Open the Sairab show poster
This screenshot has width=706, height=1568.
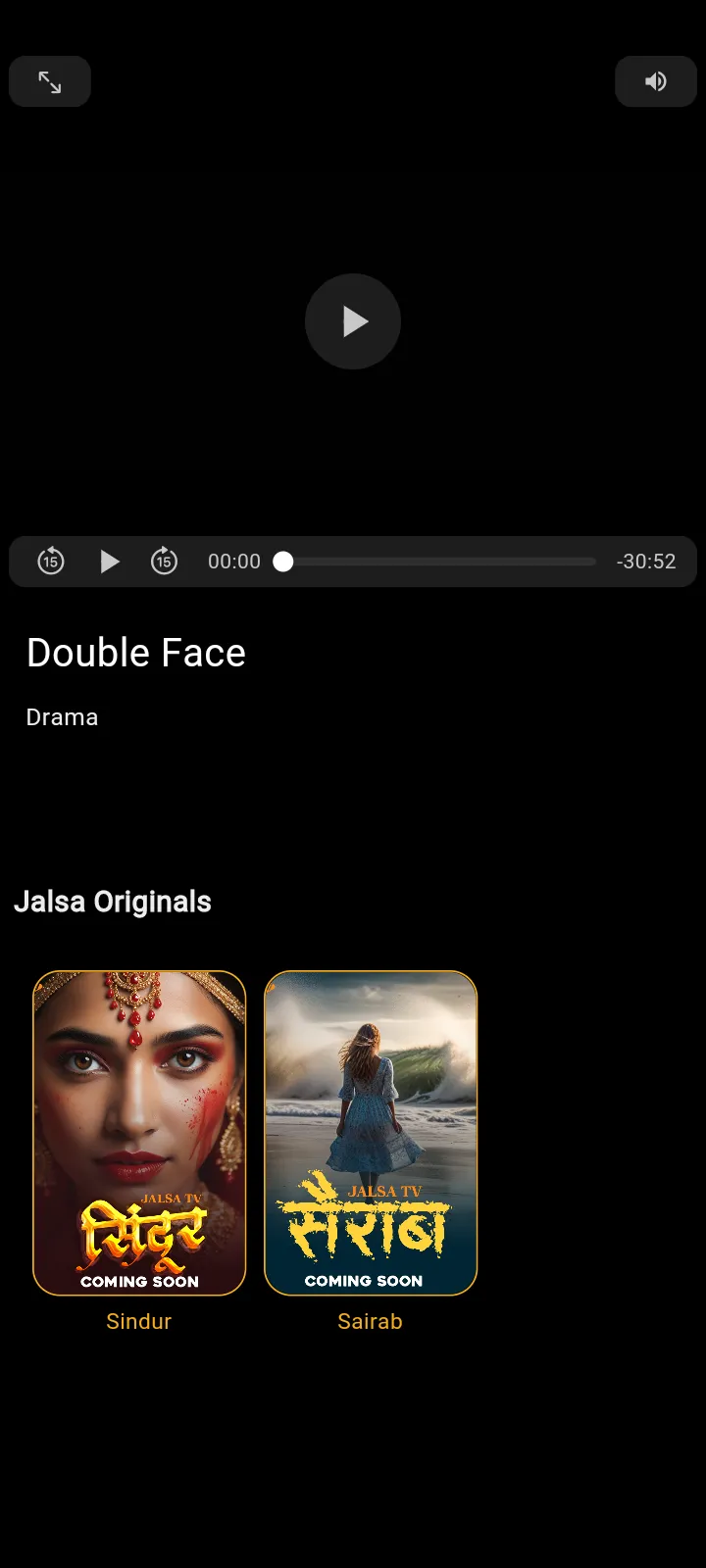pos(371,1133)
